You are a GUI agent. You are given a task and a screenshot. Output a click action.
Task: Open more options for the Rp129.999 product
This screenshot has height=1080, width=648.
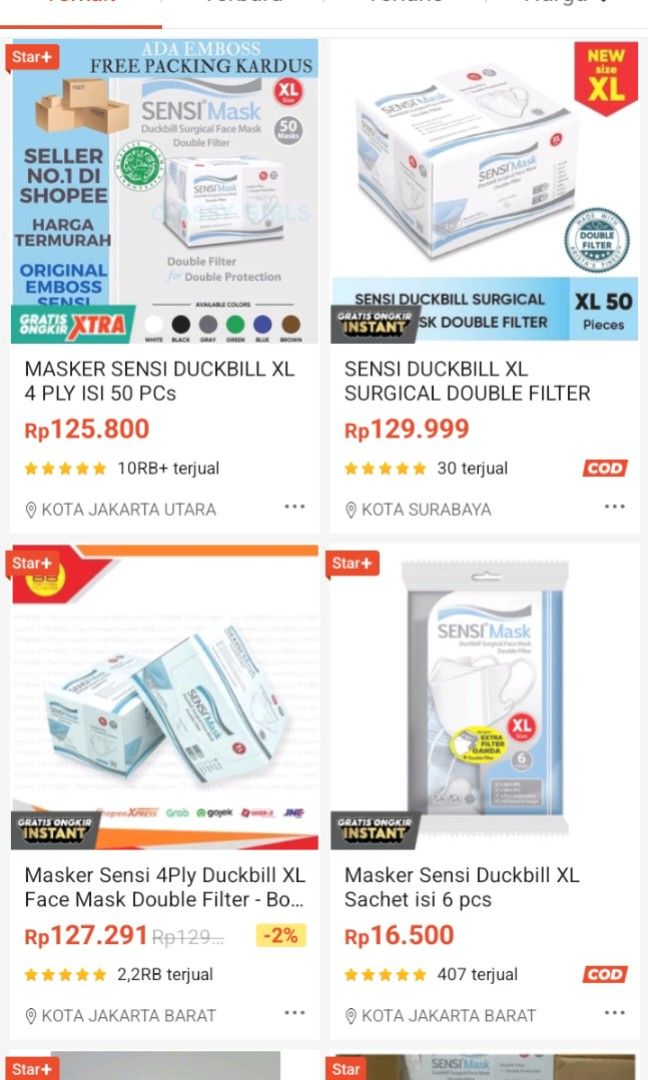[614, 507]
